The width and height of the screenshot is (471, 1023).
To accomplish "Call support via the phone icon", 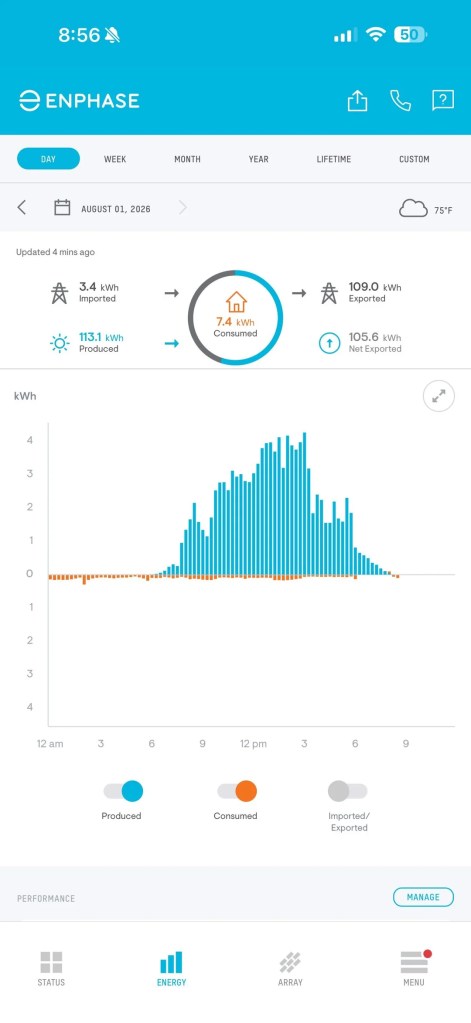I will click(x=400, y=100).
